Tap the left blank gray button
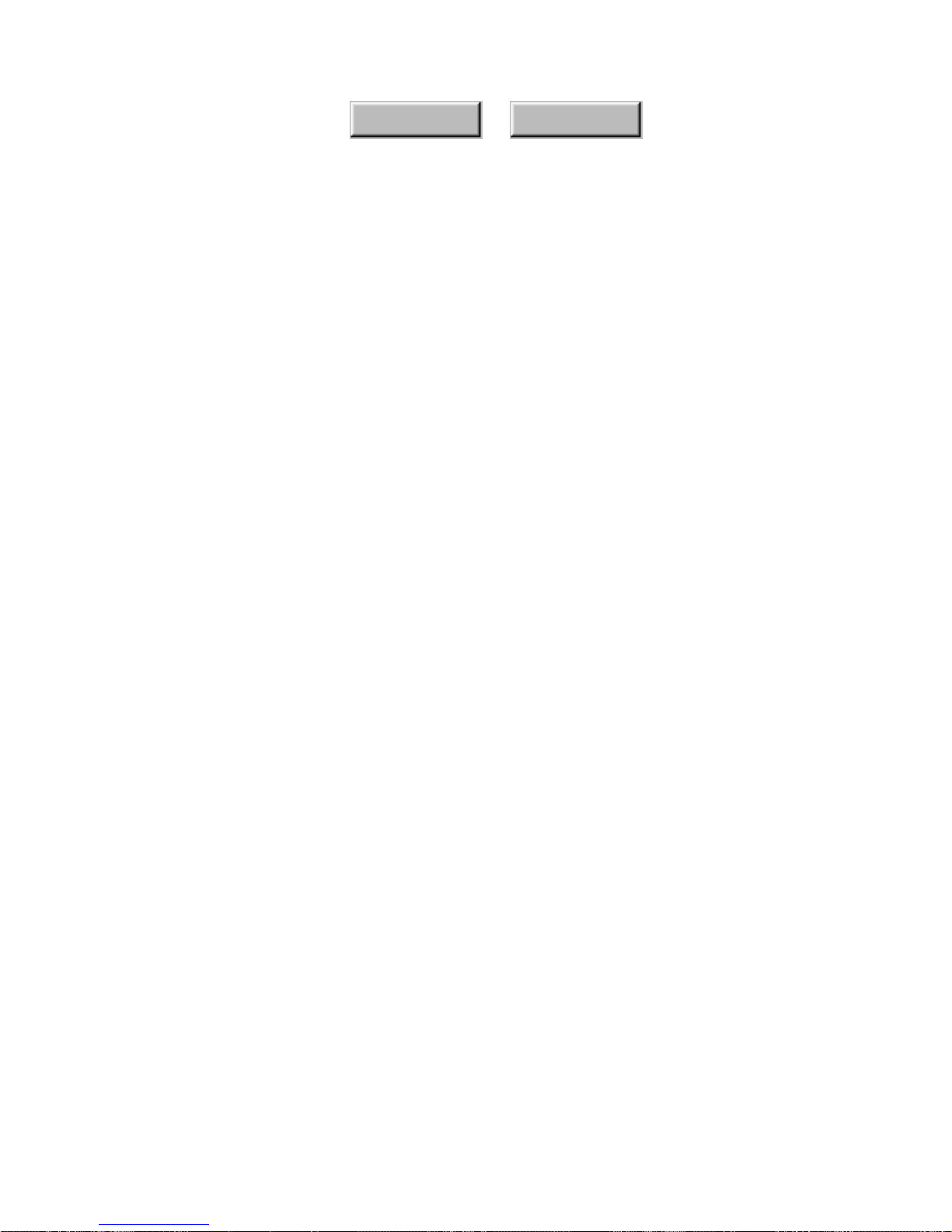 (x=416, y=120)
